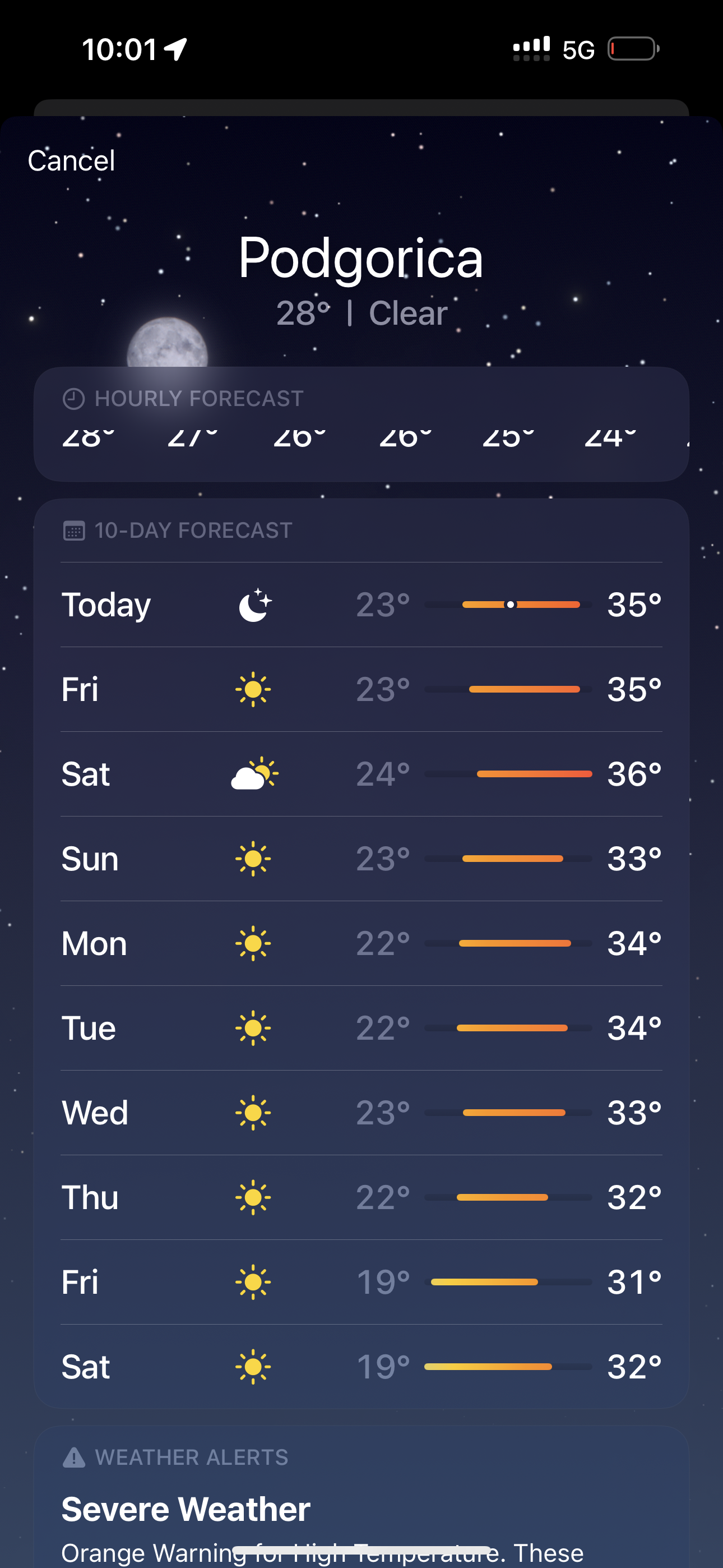Open the hourly forecast card

point(361,423)
